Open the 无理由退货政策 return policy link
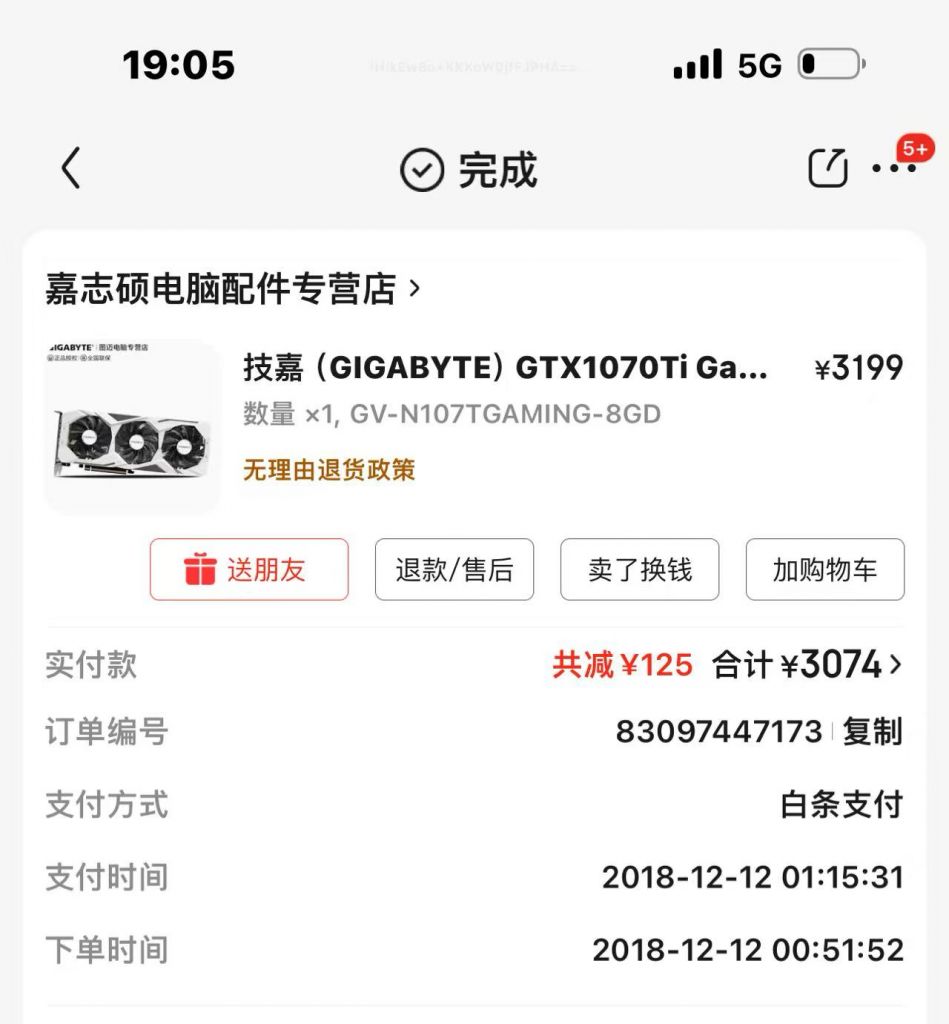949x1024 pixels. [330, 470]
